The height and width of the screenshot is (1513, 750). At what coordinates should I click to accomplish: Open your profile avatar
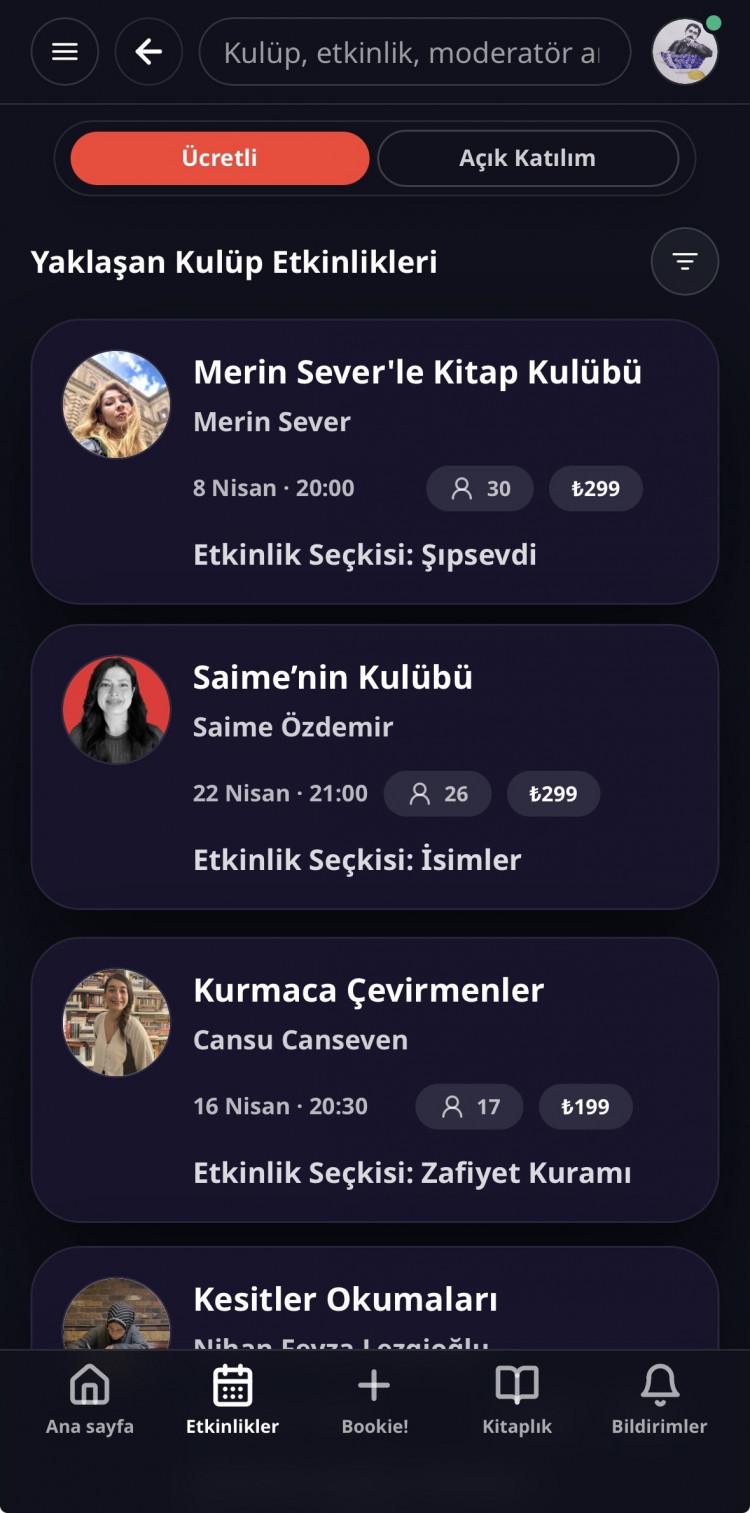point(685,52)
